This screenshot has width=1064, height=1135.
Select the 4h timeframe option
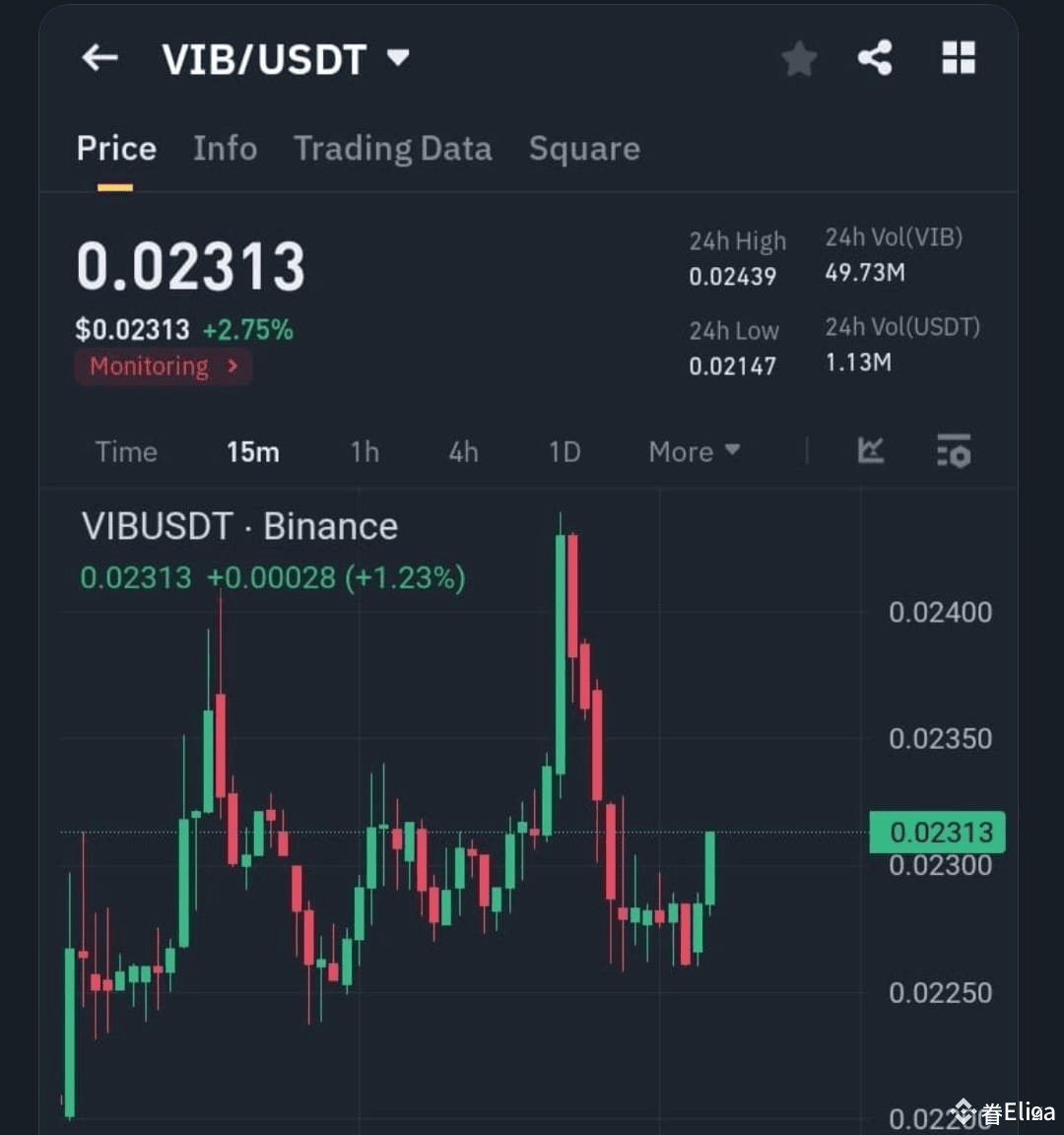coord(463,451)
